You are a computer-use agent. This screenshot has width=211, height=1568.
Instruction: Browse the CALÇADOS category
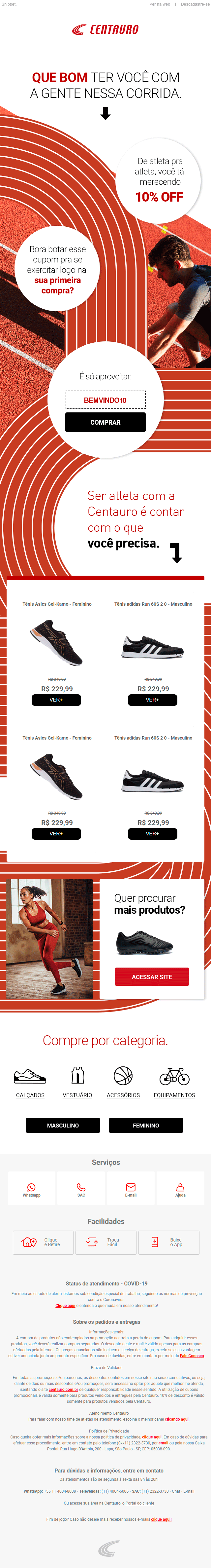(x=30, y=1084)
